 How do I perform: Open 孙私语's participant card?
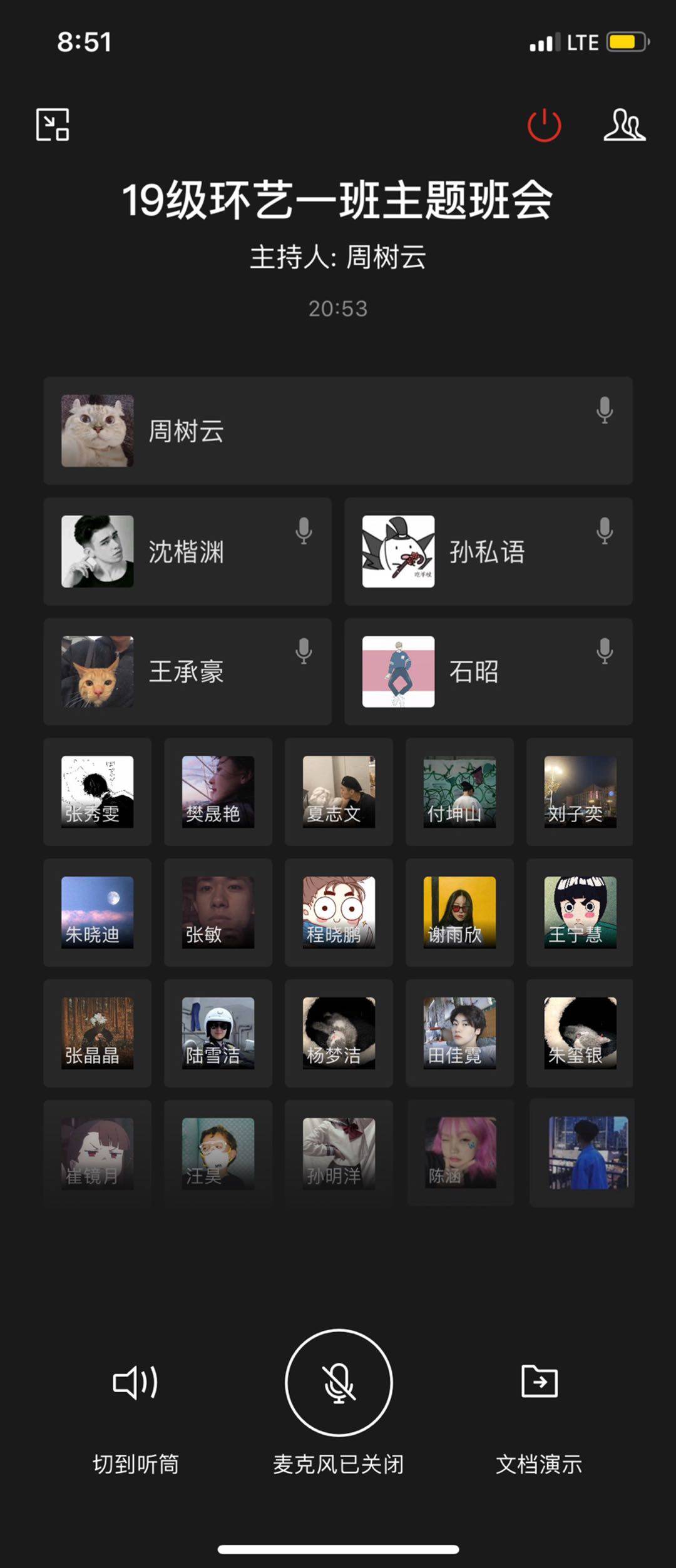pos(488,551)
